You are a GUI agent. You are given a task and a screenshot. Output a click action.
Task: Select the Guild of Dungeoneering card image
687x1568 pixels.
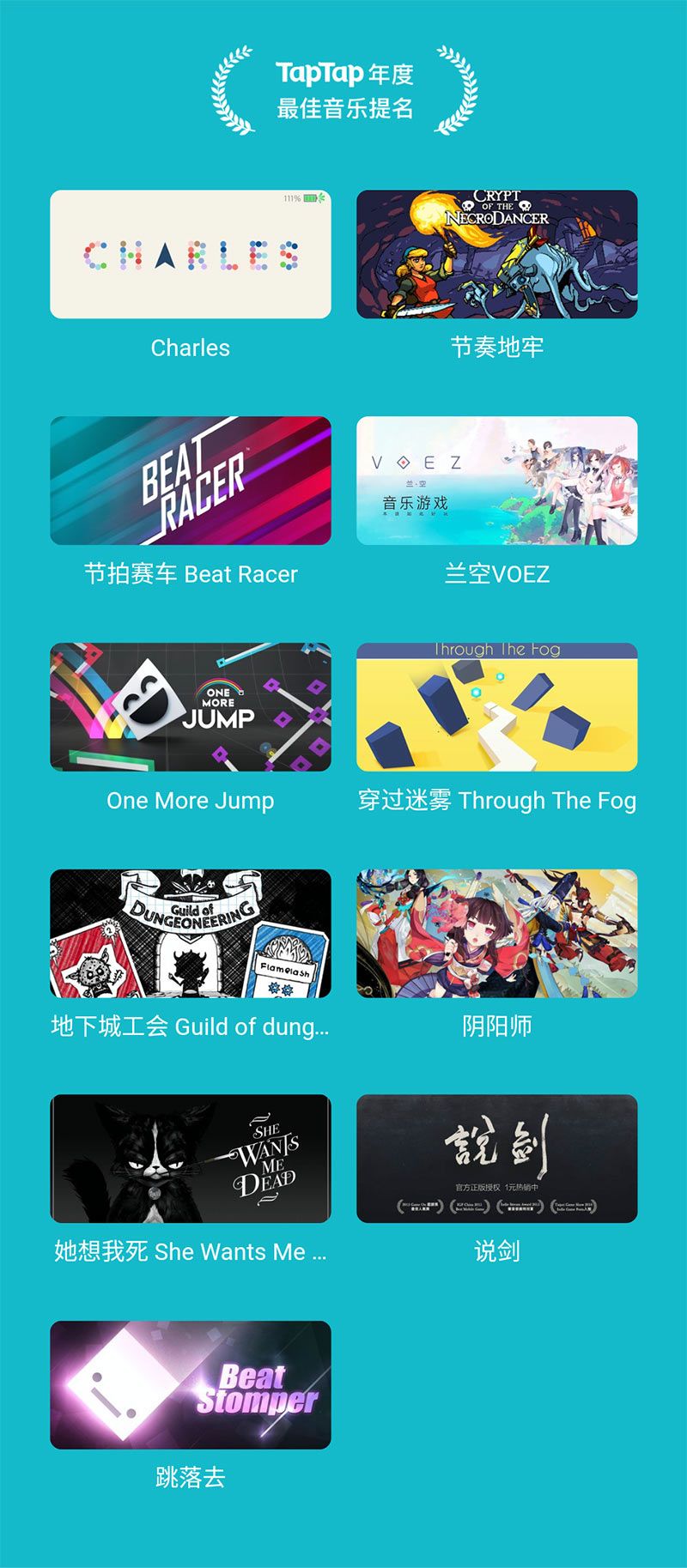(191, 934)
